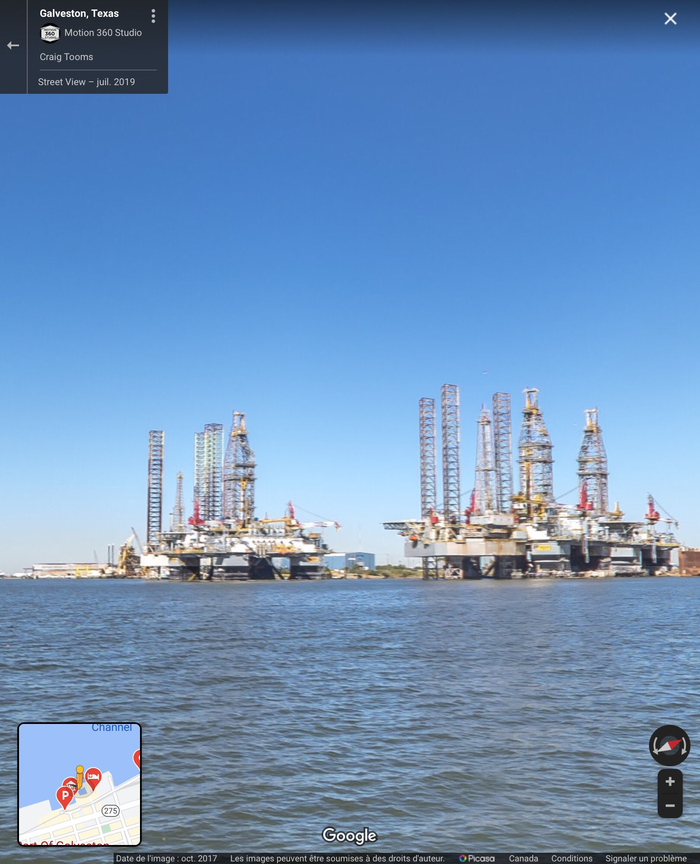Image resolution: width=700 pixels, height=864 pixels.
Task: Reset the compass orientation
Action: 669,745
